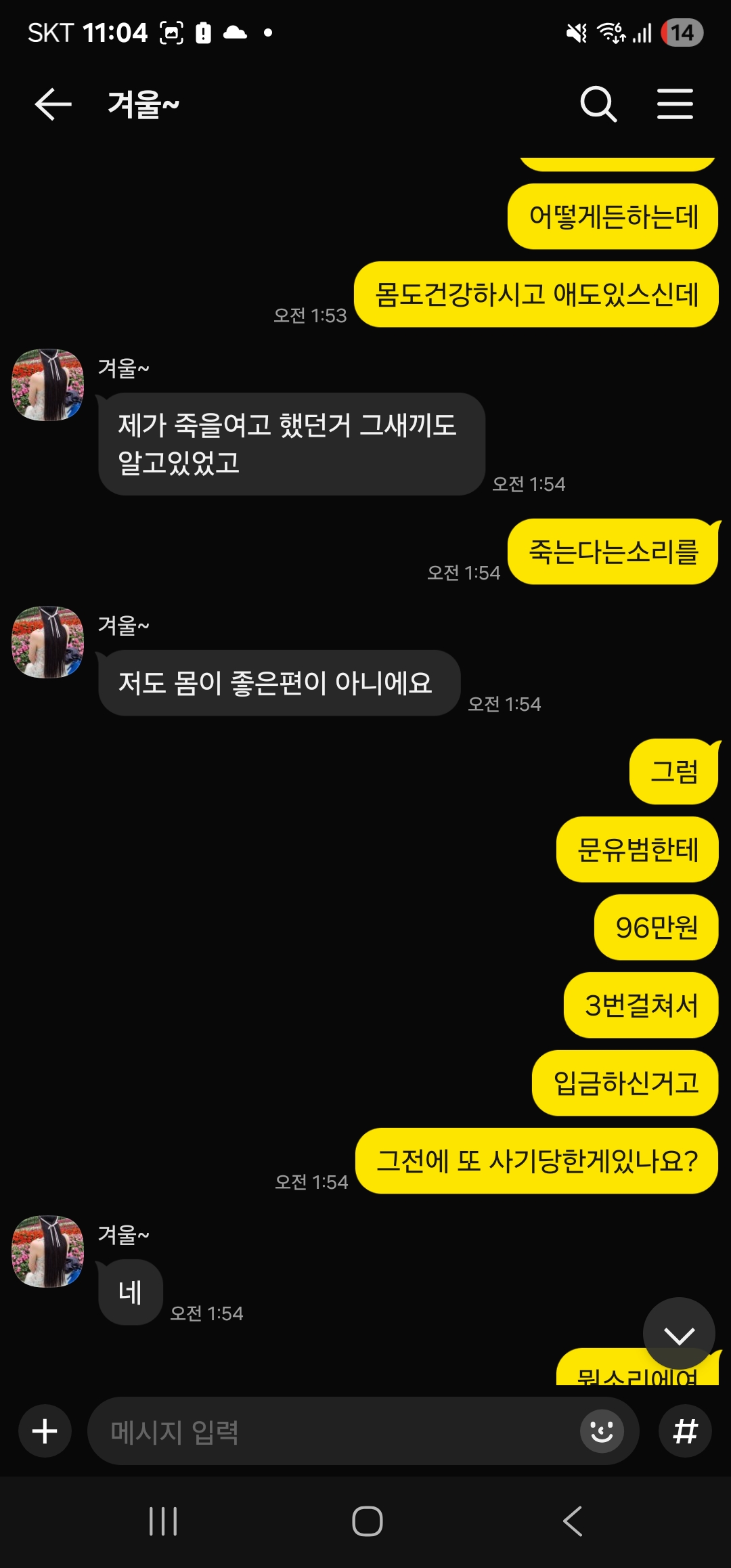Search within this chat conversation
The width and height of the screenshot is (731, 1568).
(x=598, y=104)
